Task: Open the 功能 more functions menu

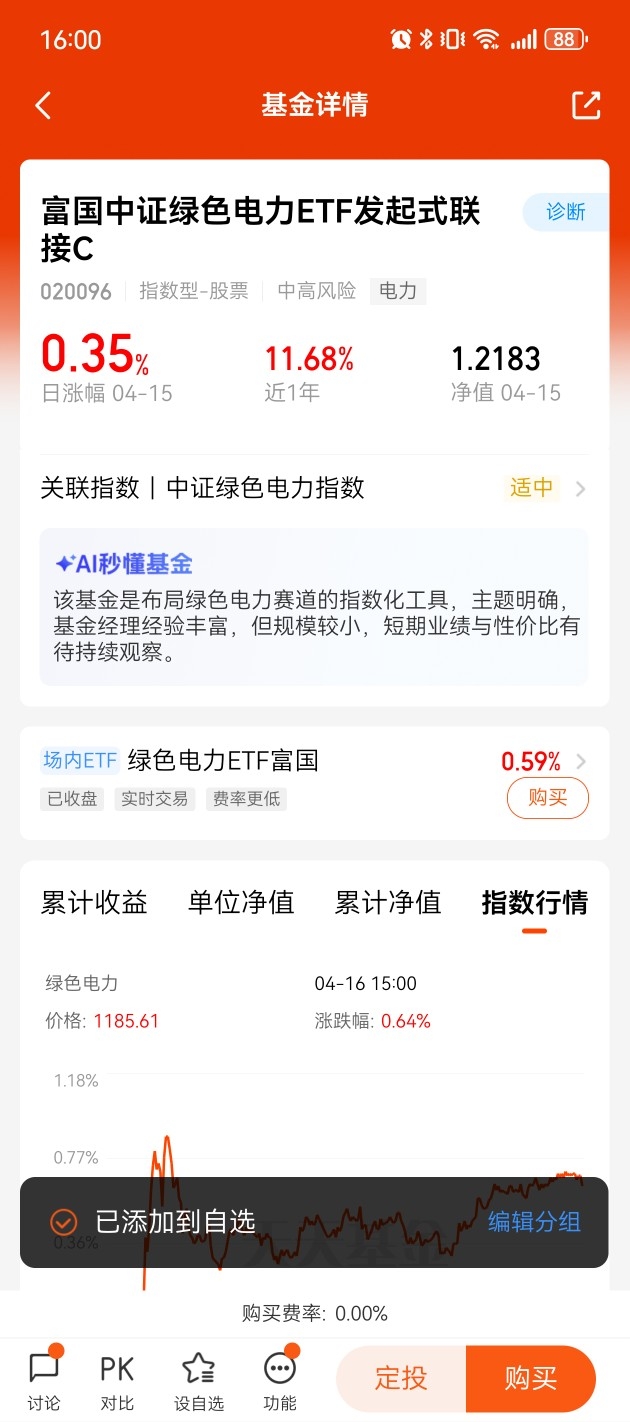Action: click(x=280, y=1381)
